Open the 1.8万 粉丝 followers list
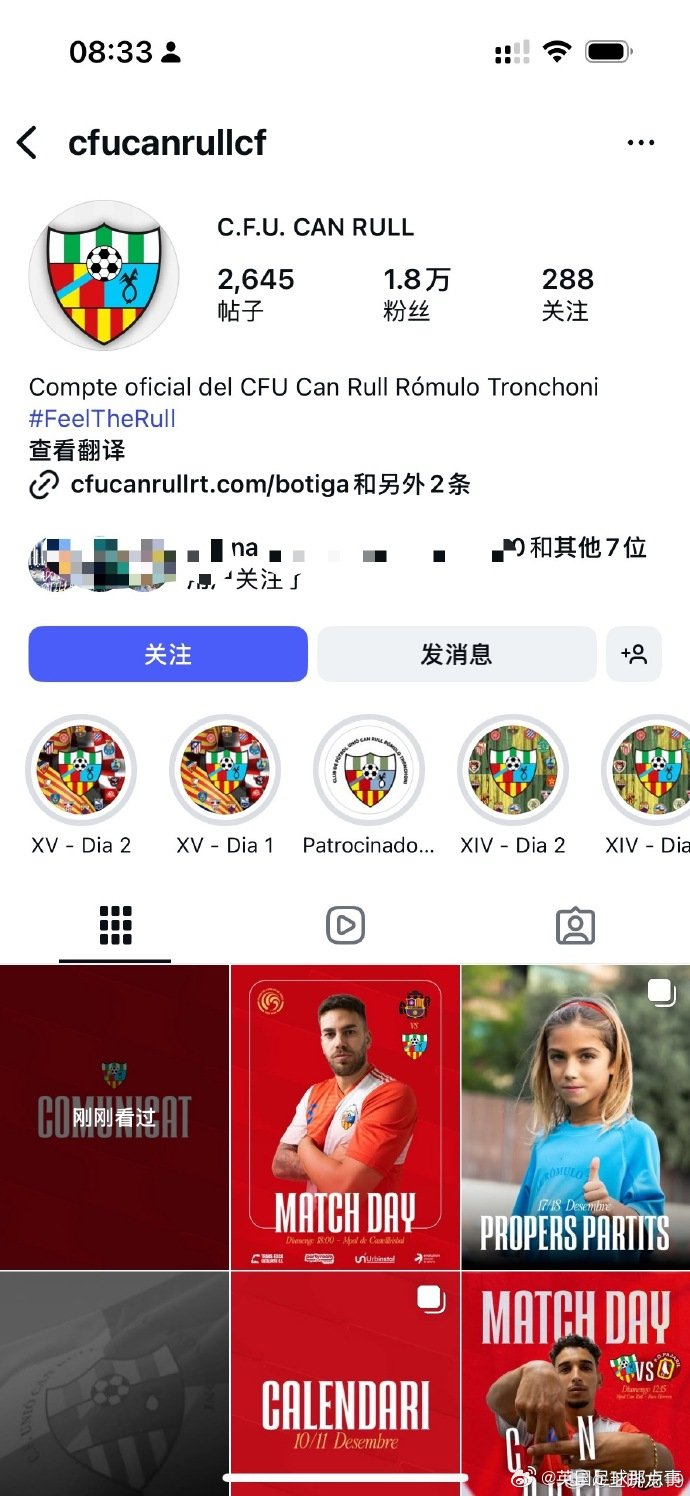 pyautogui.click(x=416, y=293)
